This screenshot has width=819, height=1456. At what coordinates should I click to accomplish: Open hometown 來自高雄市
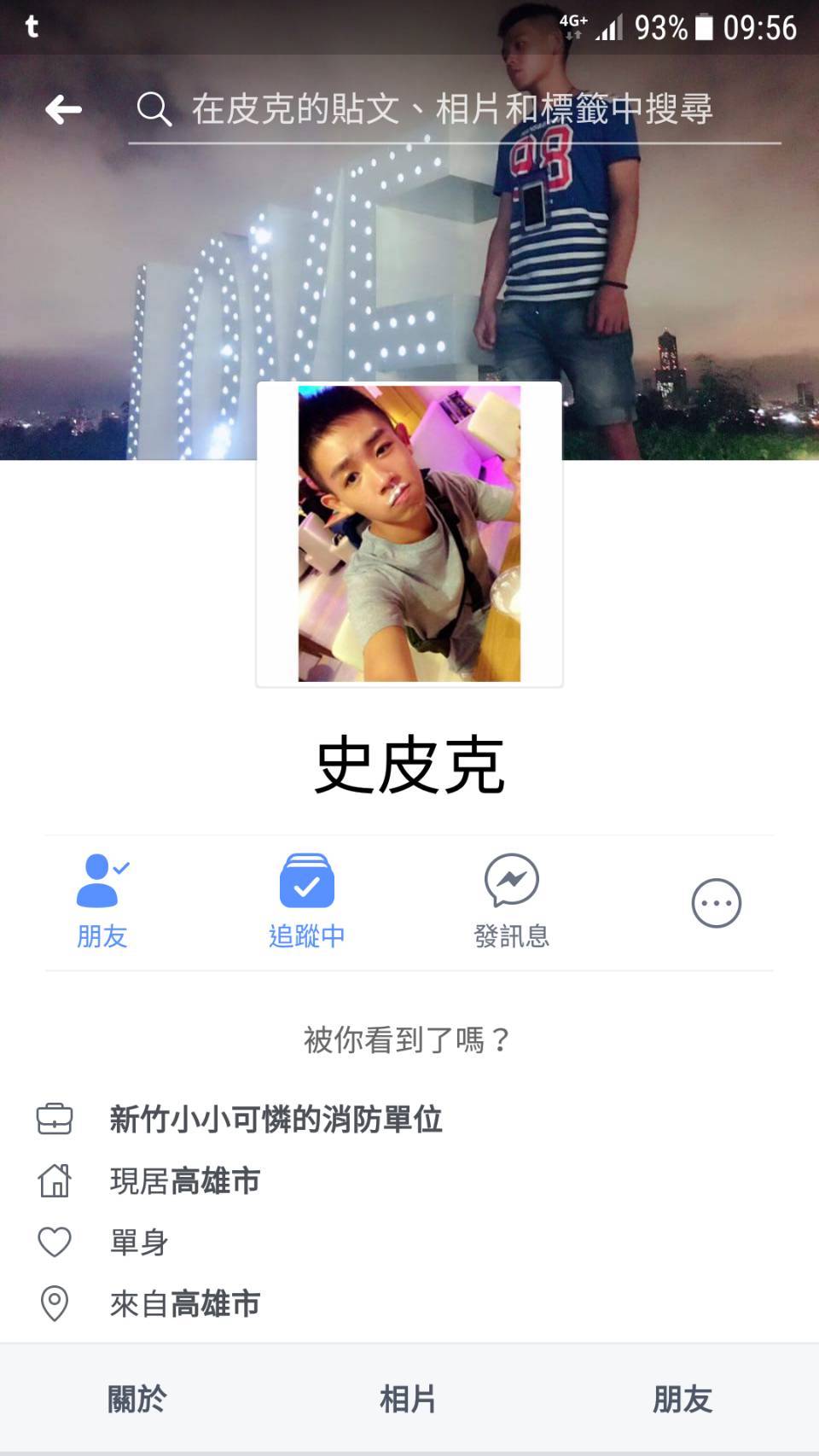[184, 1304]
